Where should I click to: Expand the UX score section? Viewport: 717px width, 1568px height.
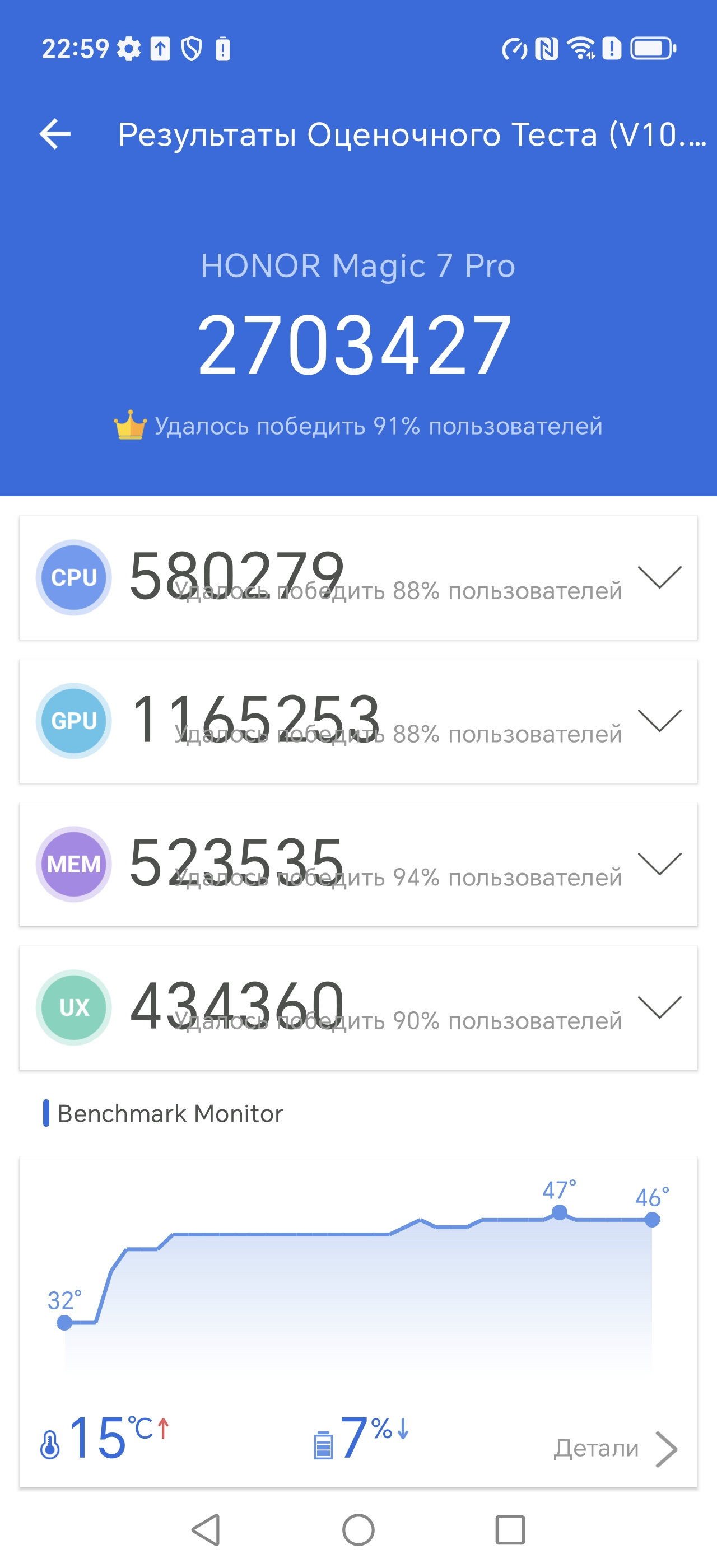(x=659, y=1007)
